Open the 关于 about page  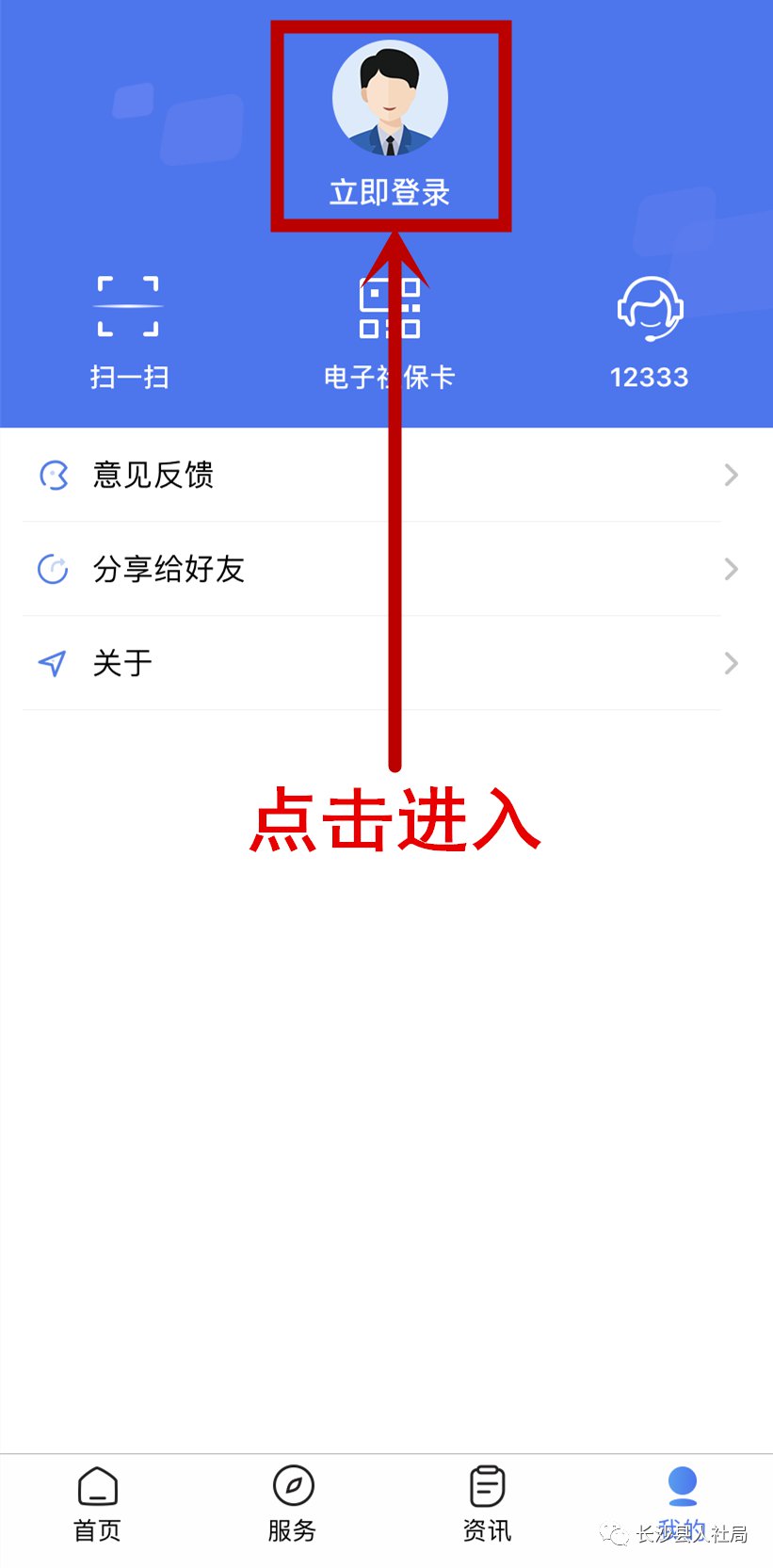377,663
